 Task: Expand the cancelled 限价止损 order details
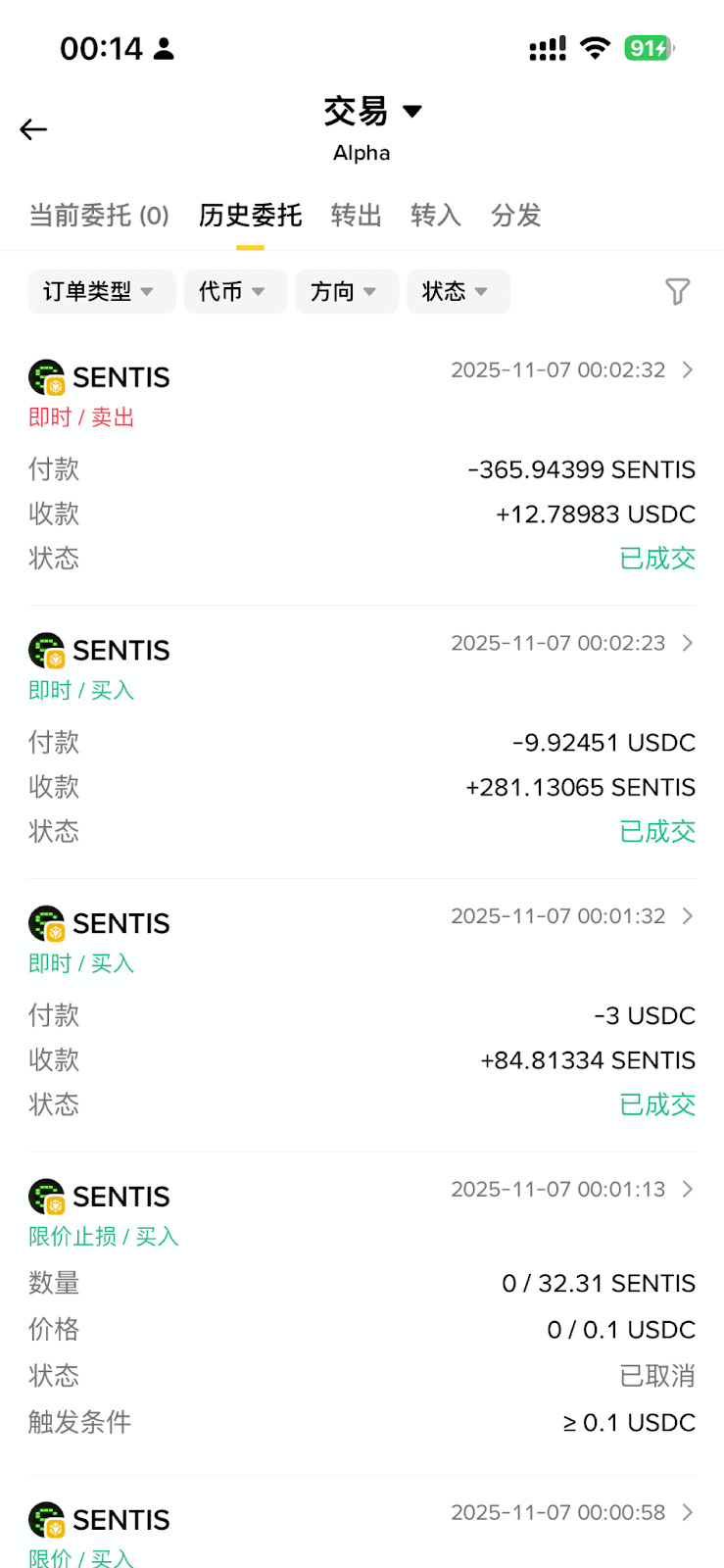coord(689,1189)
